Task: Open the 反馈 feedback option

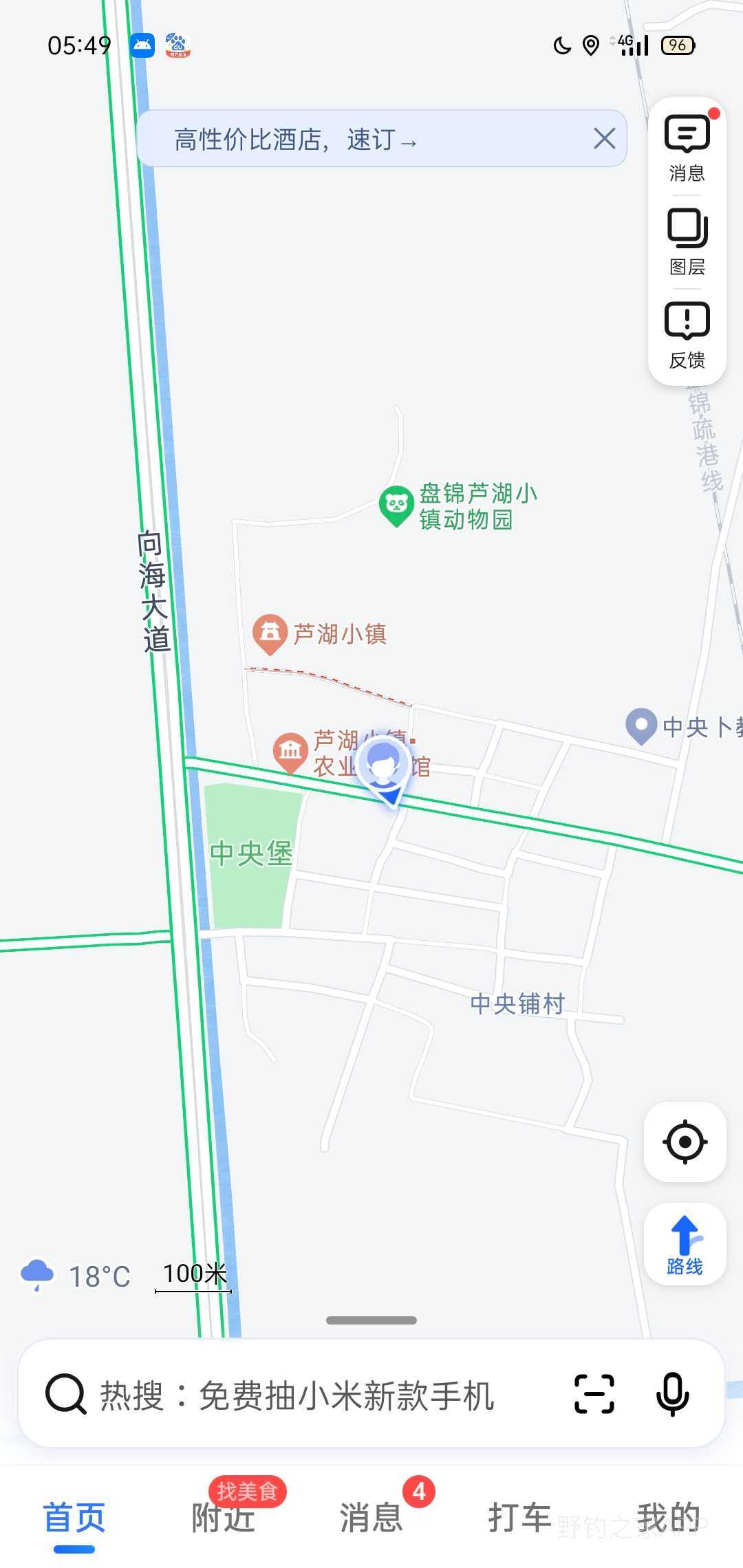Action: (687, 335)
